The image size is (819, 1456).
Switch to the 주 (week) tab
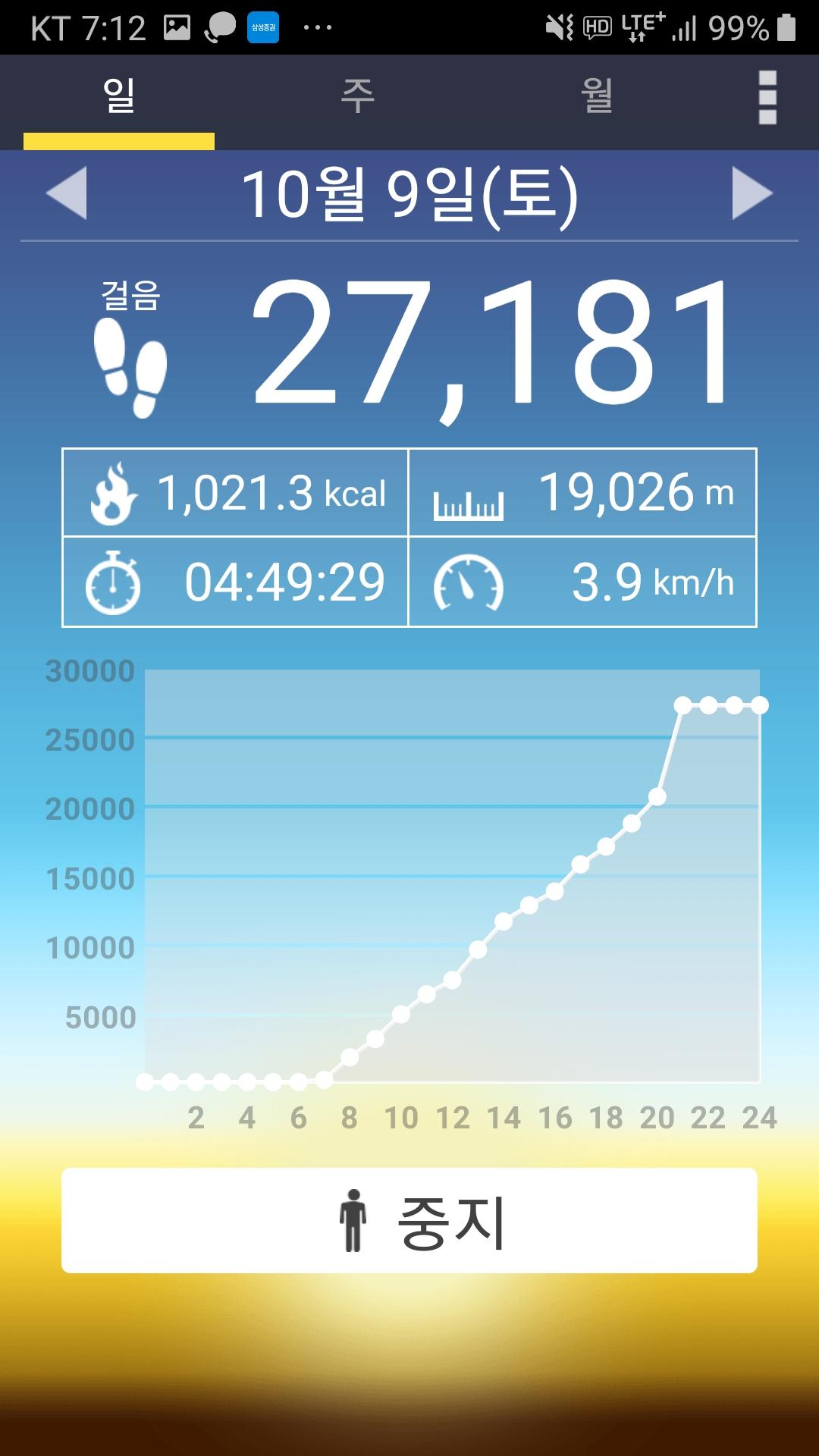[x=357, y=97]
